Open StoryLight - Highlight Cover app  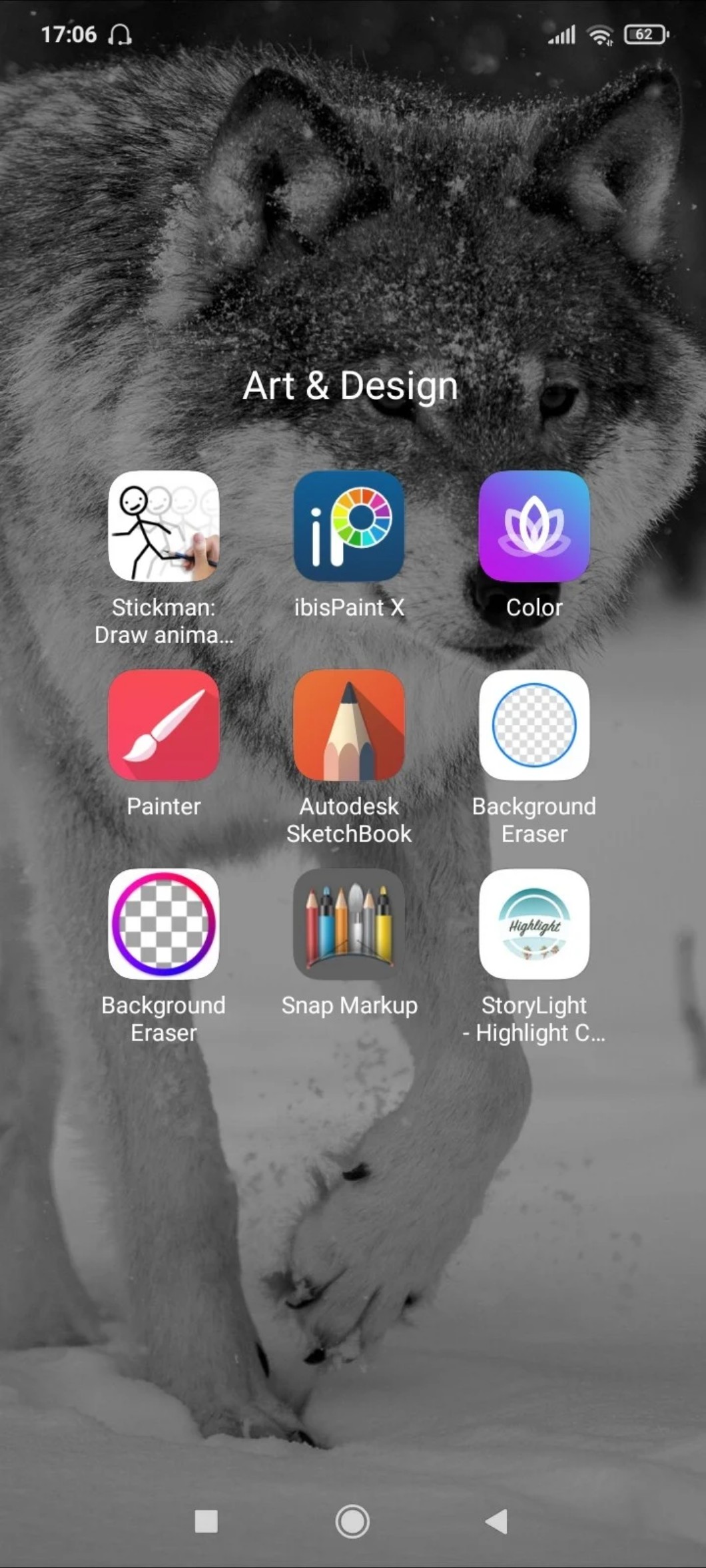point(534,924)
